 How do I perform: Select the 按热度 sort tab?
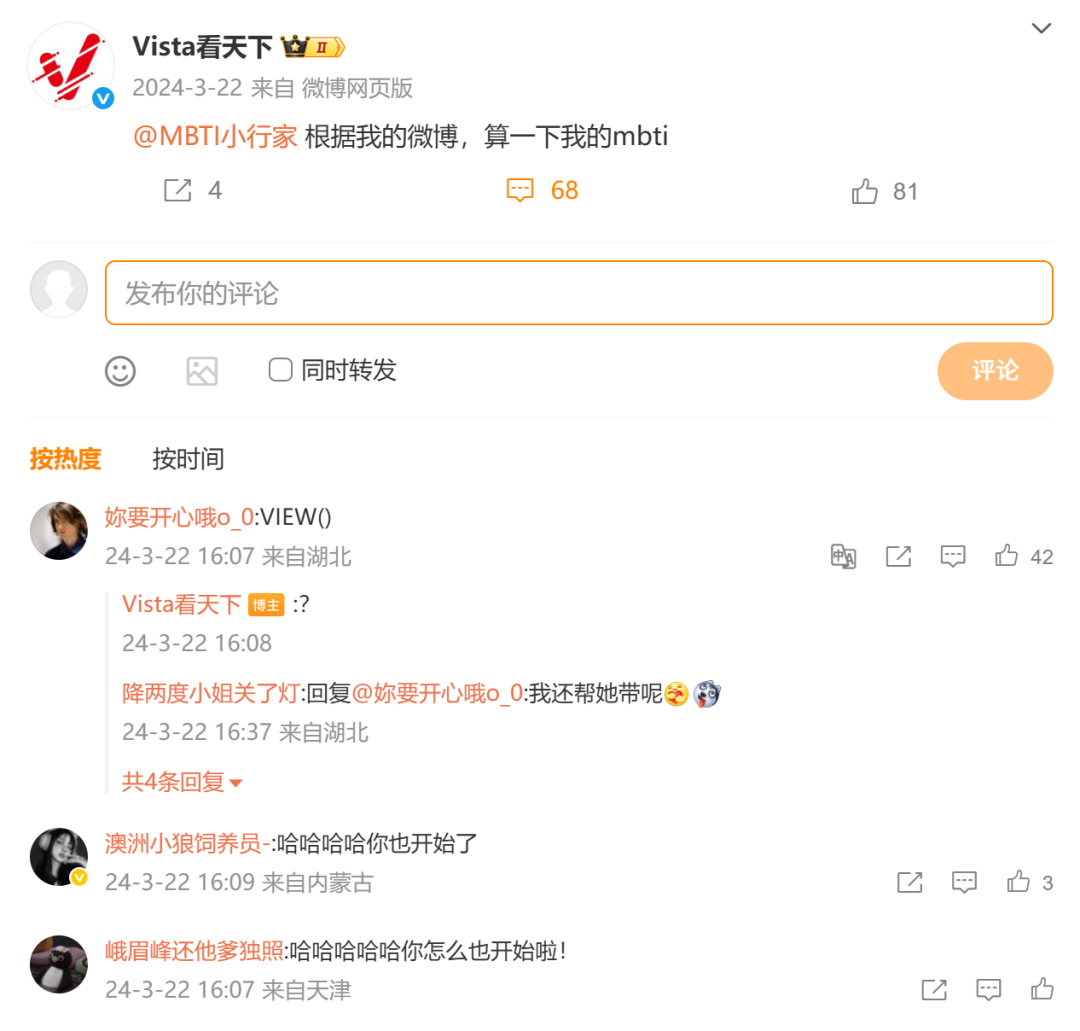click(x=65, y=459)
